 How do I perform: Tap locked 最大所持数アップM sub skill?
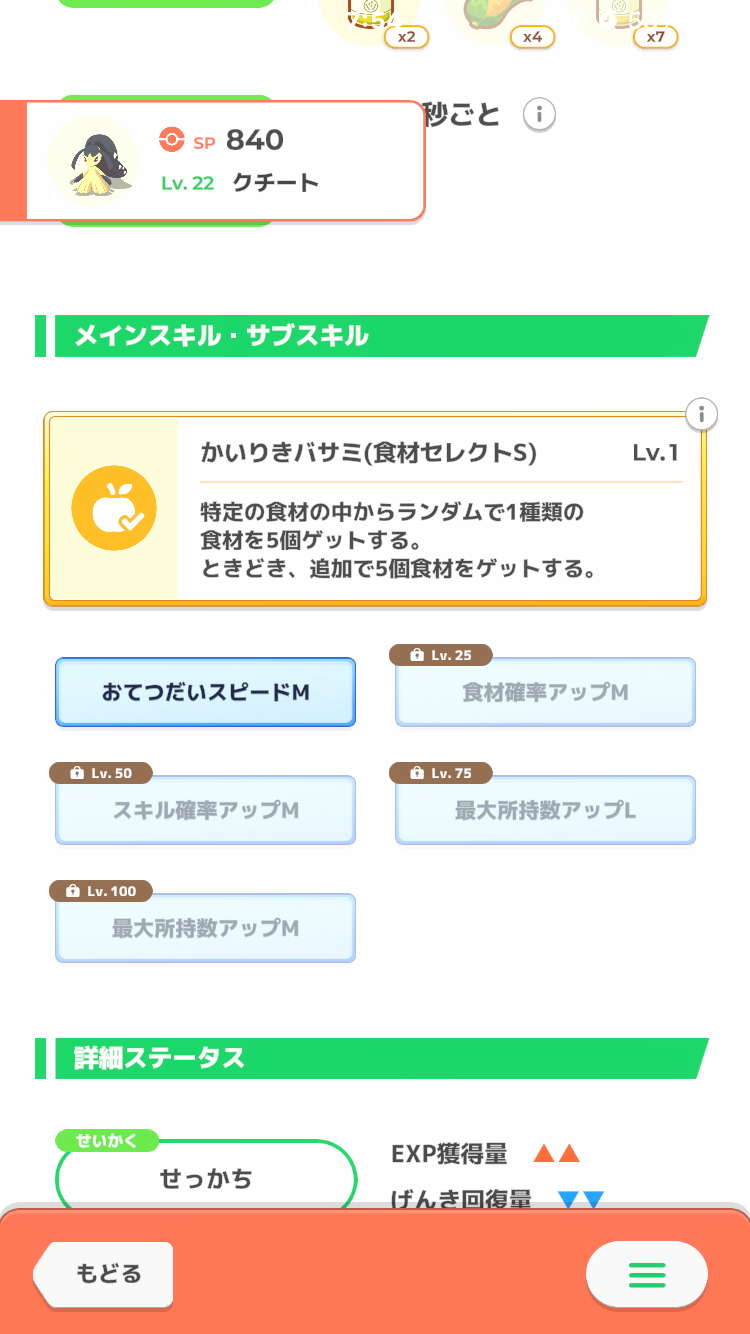click(205, 928)
